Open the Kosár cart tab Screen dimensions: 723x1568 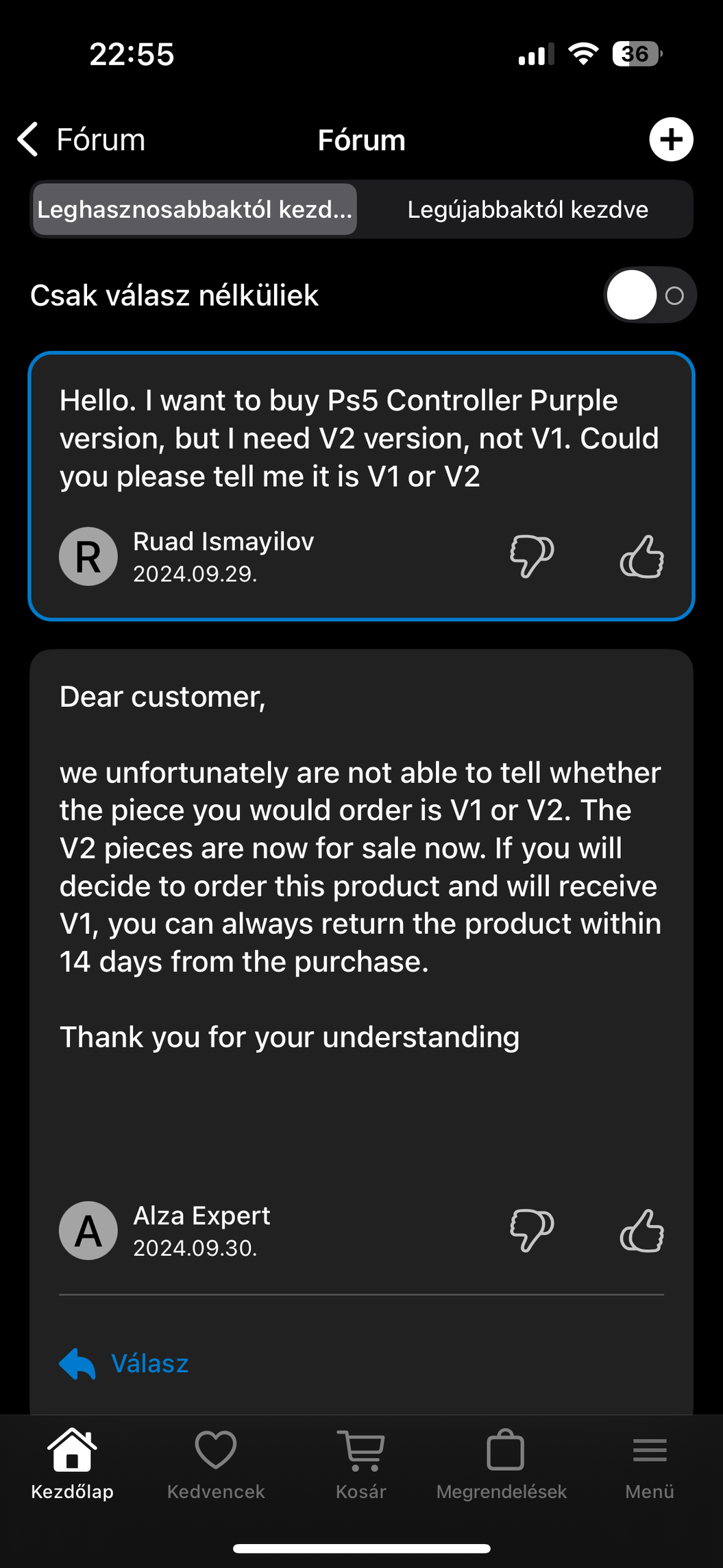click(x=361, y=1464)
